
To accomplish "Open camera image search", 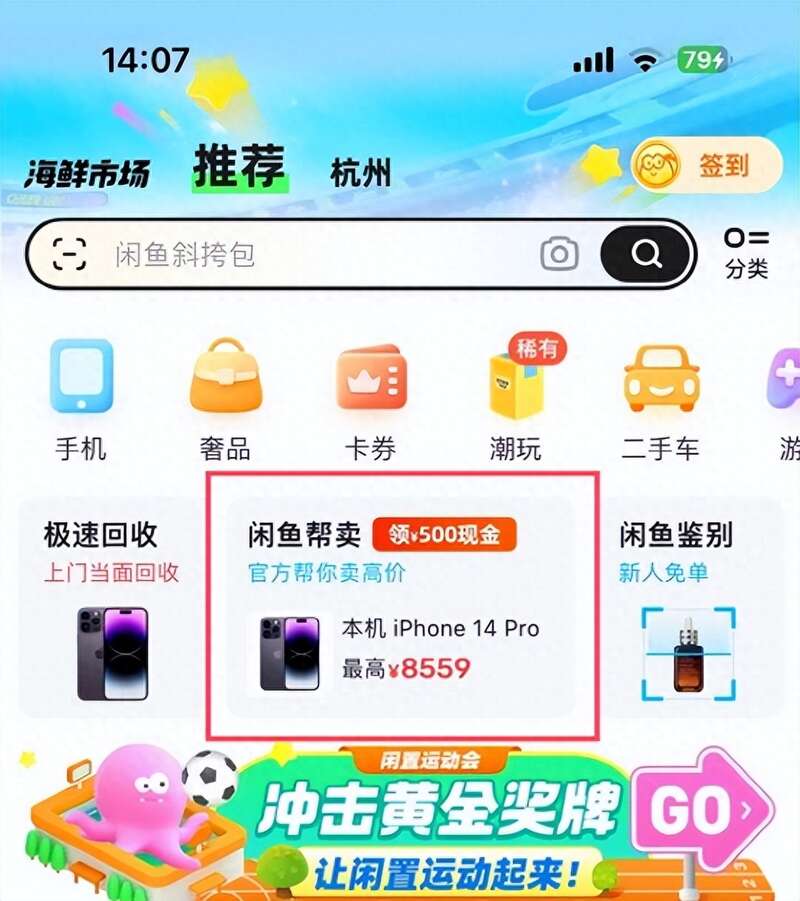I will click(x=559, y=255).
